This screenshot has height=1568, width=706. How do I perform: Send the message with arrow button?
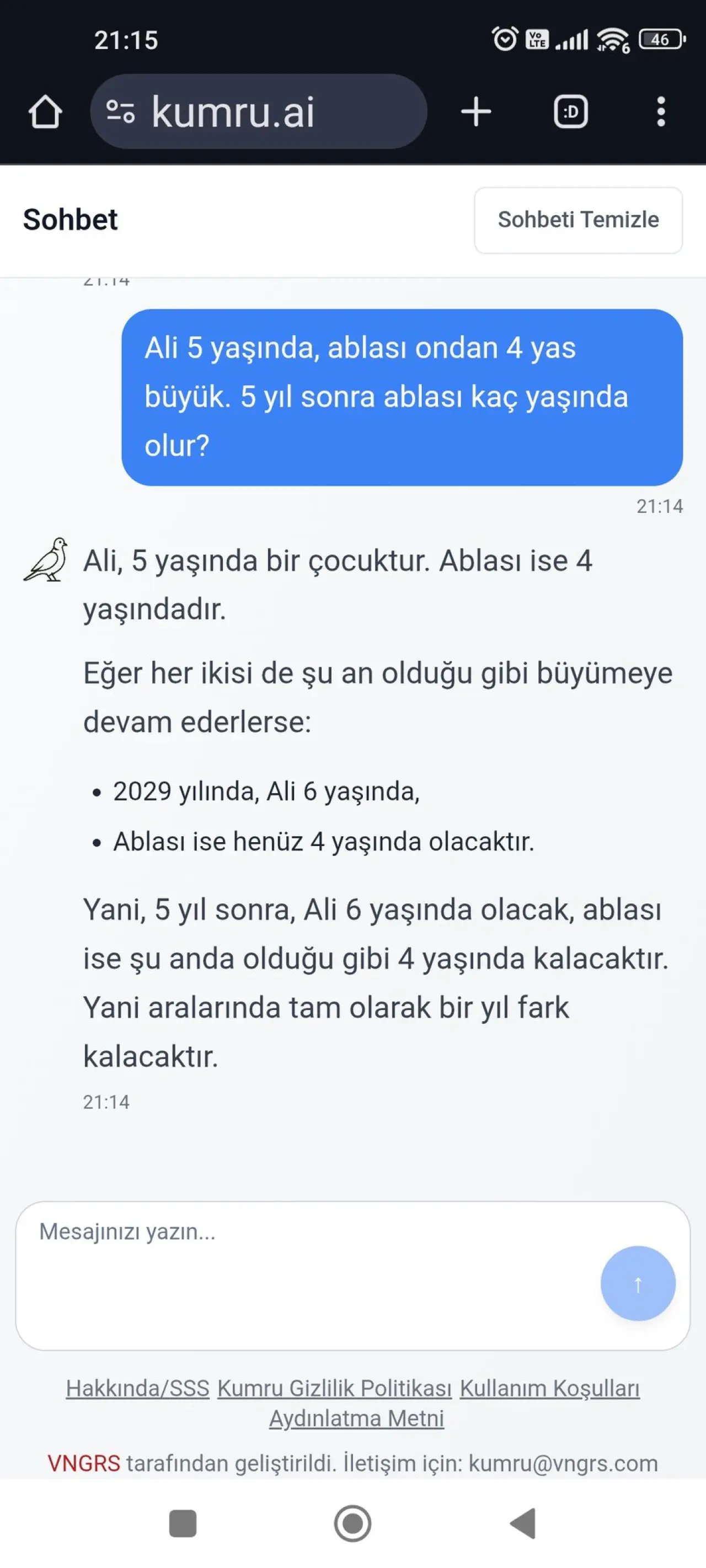(x=637, y=1283)
